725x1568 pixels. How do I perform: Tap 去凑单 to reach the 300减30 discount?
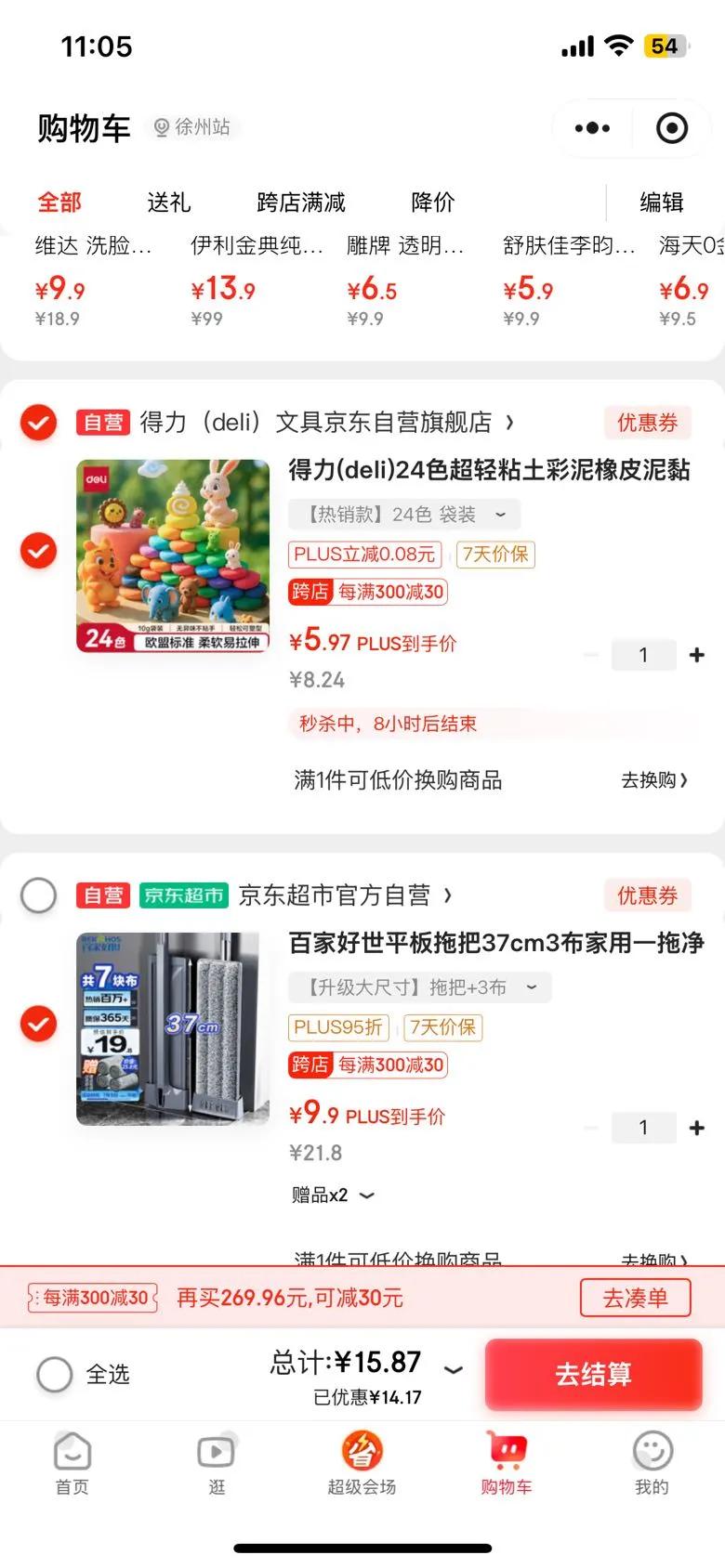pyautogui.click(x=635, y=1298)
